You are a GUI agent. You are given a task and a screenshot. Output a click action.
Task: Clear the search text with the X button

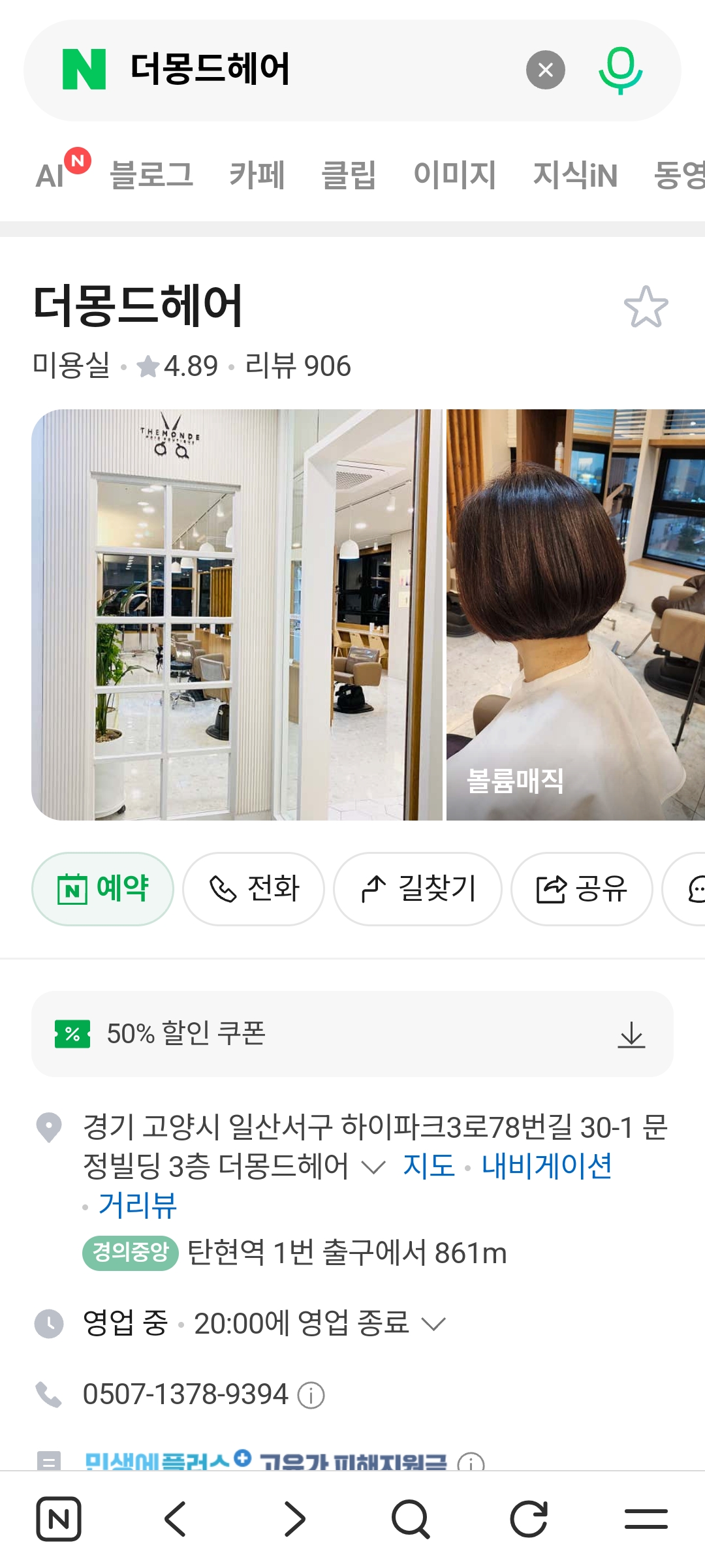point(546,70)
